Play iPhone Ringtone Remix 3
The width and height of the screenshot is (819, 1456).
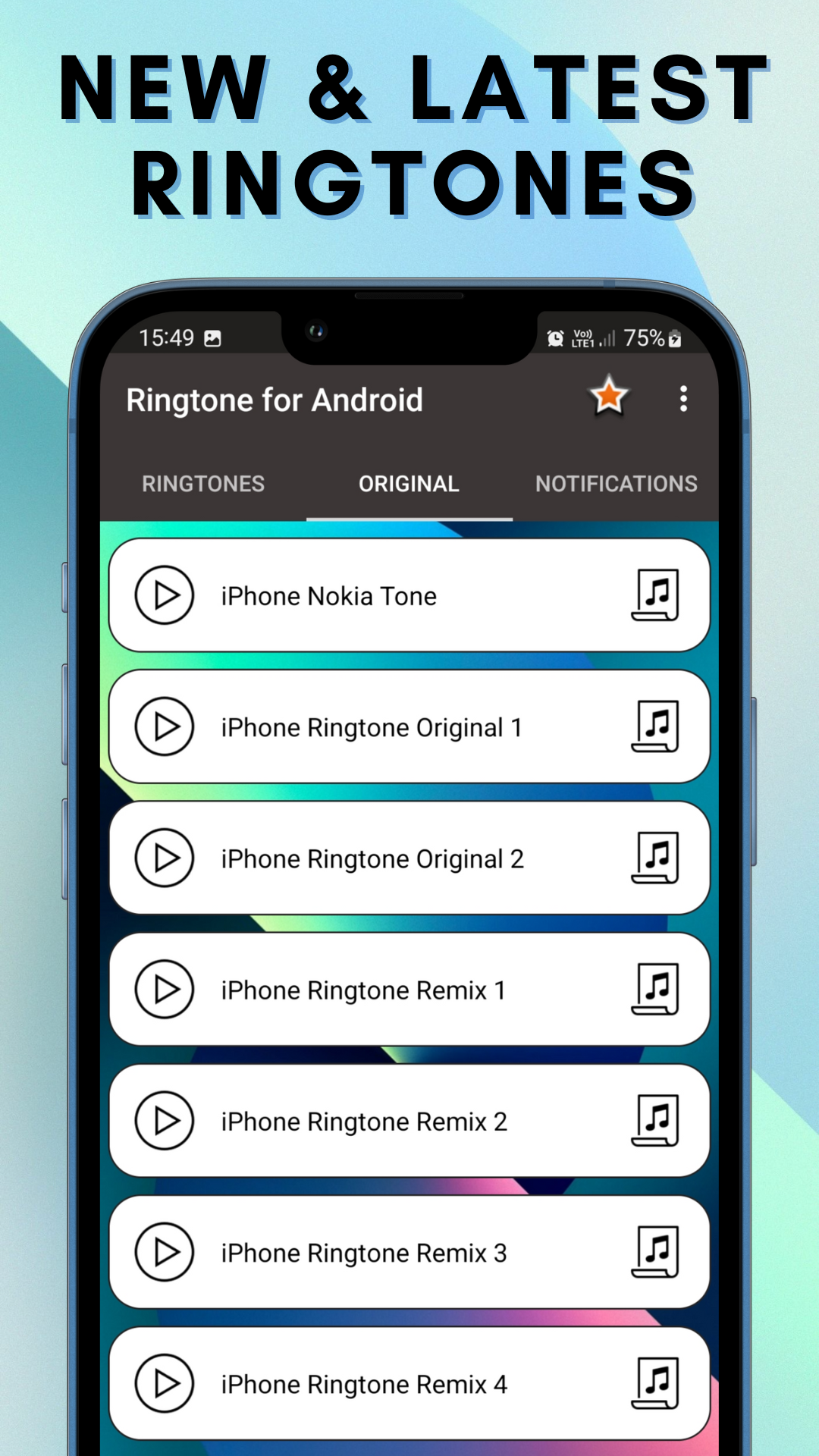click(x=165, y=1252)
